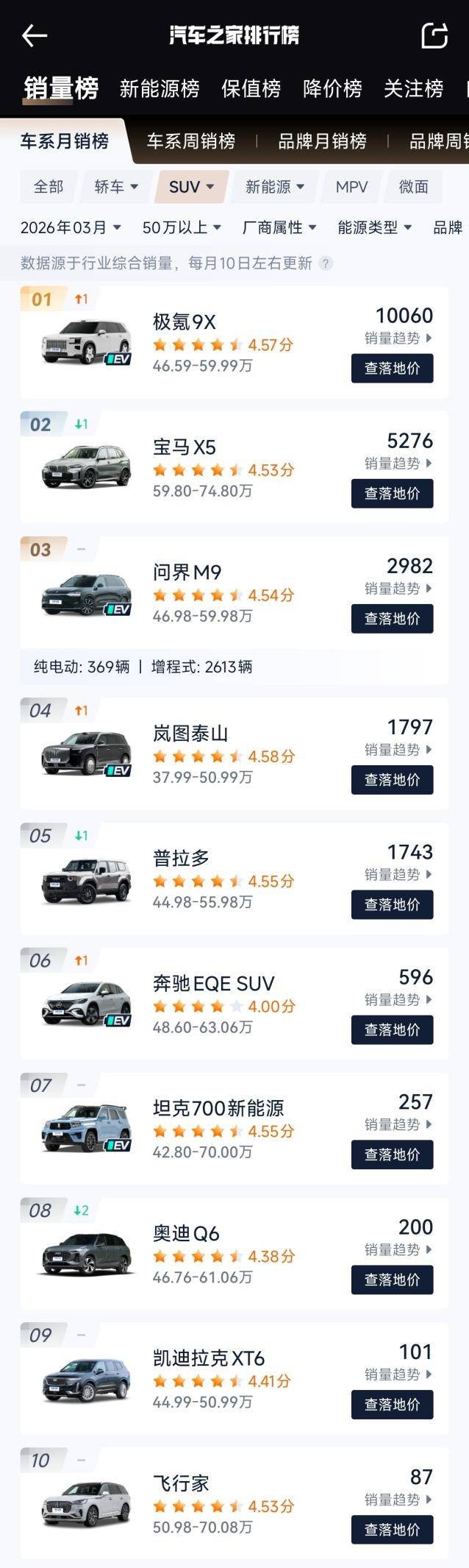Select the 全部 vehicle type chip
This screenshot has height=1568, width=469.
[x=49, y=187]
